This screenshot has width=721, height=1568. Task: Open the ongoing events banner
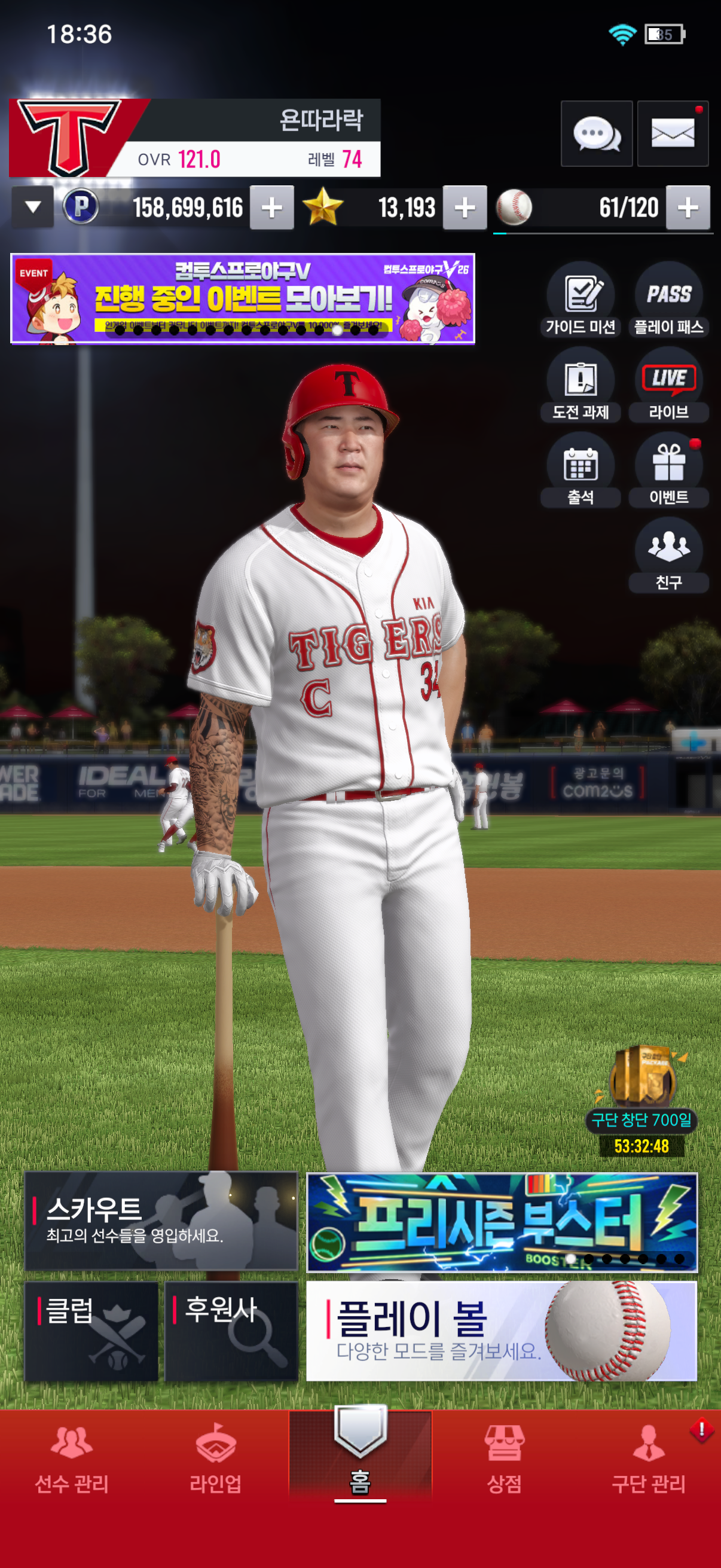click(242, 298)
